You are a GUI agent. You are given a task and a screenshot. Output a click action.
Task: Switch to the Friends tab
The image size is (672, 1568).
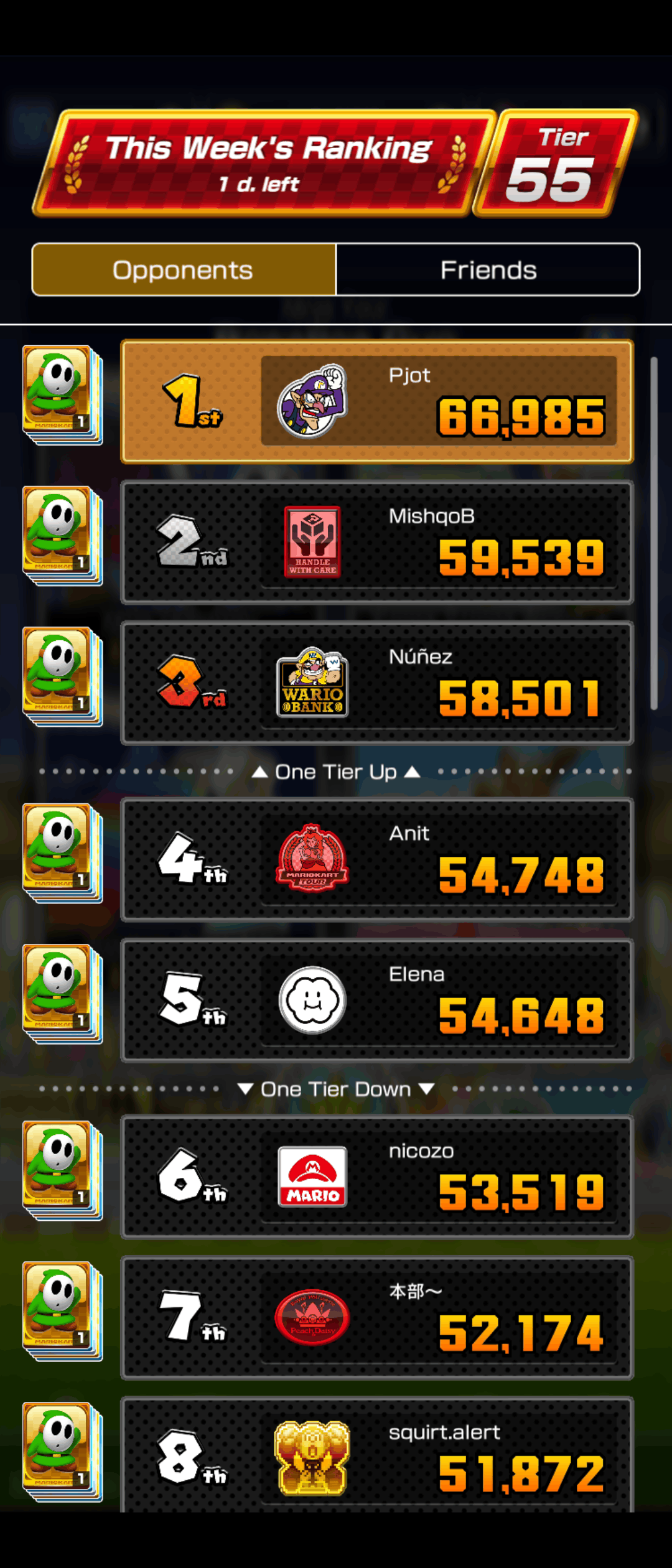(x=488, y=269)
